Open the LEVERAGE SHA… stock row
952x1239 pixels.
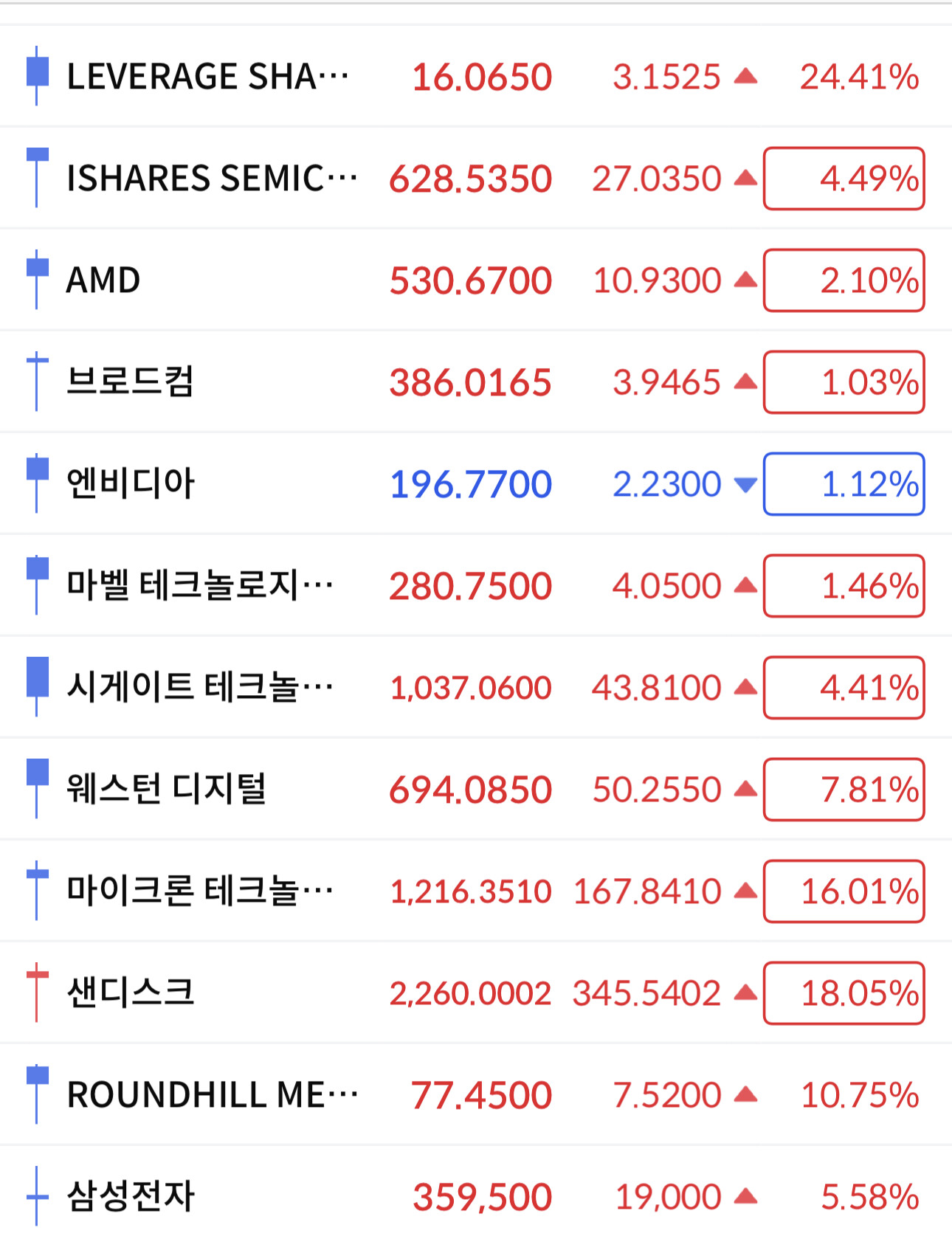476,76
